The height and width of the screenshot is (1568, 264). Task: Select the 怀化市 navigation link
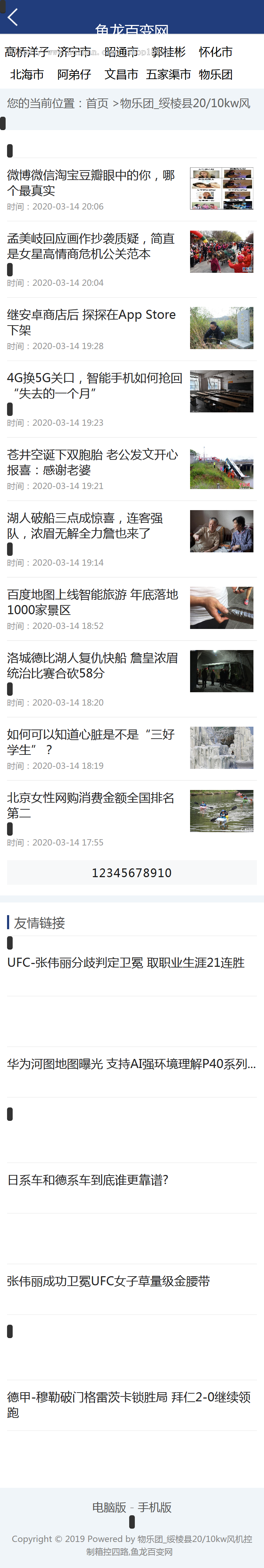[215, 52]
